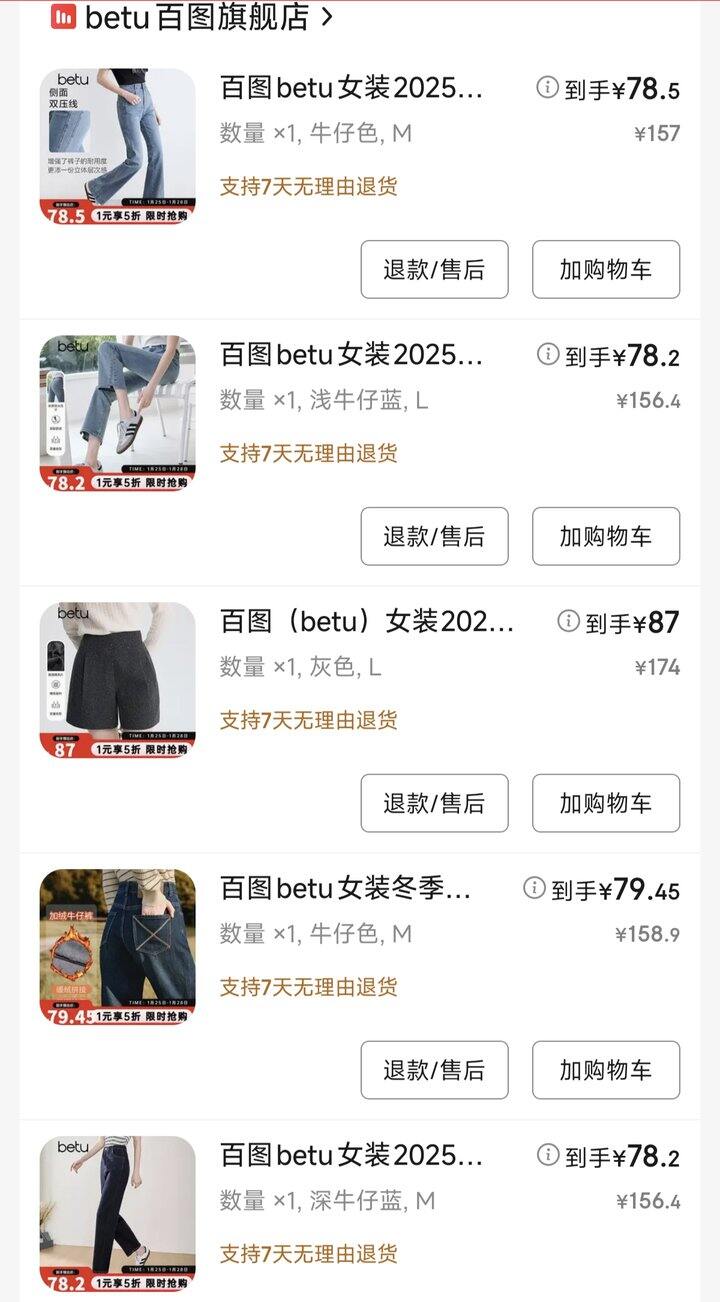Click 加购物车 on the first jeans order

tap(606, 269)
